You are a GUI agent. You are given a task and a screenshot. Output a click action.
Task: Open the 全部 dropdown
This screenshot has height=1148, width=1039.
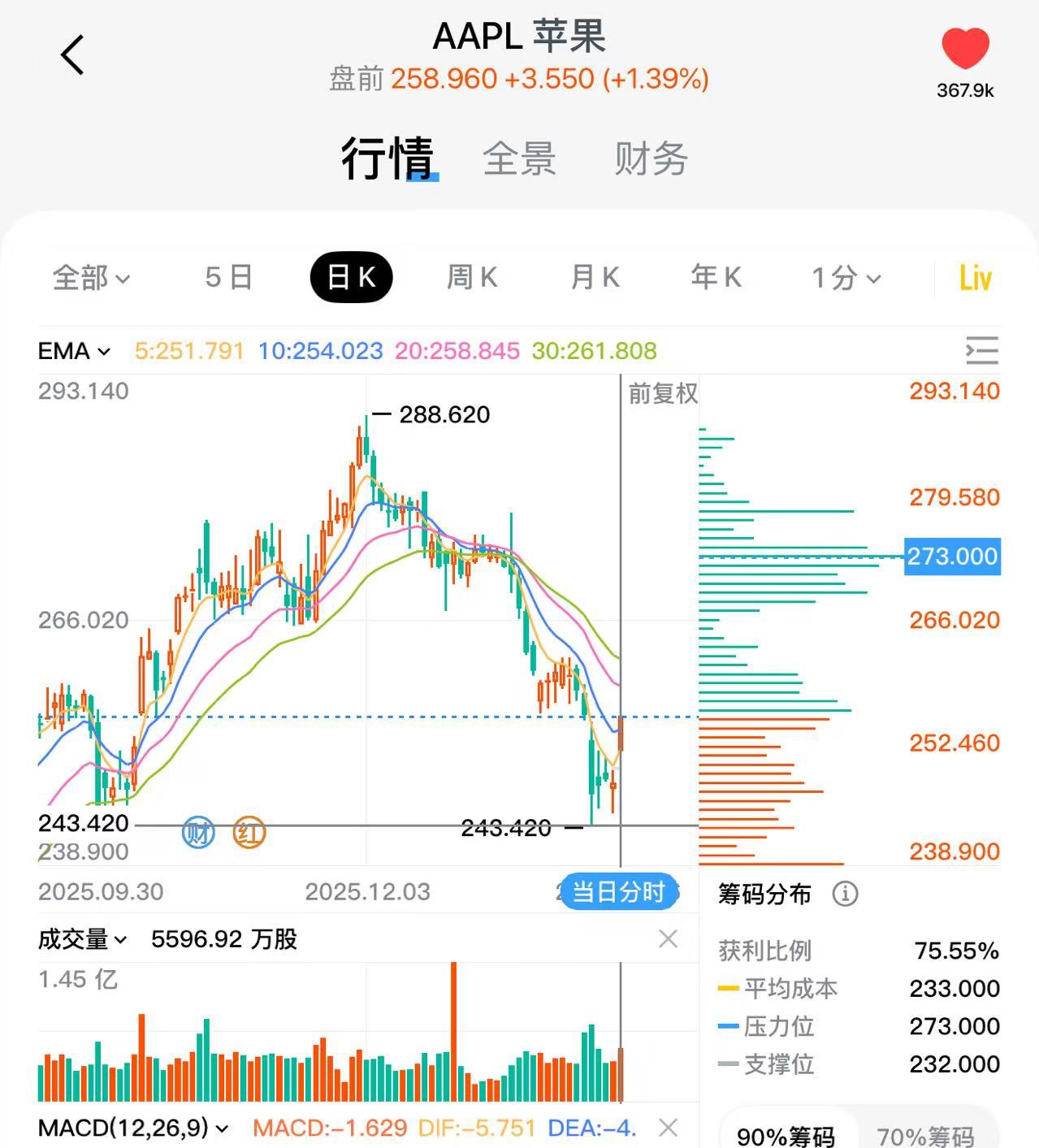91,278
